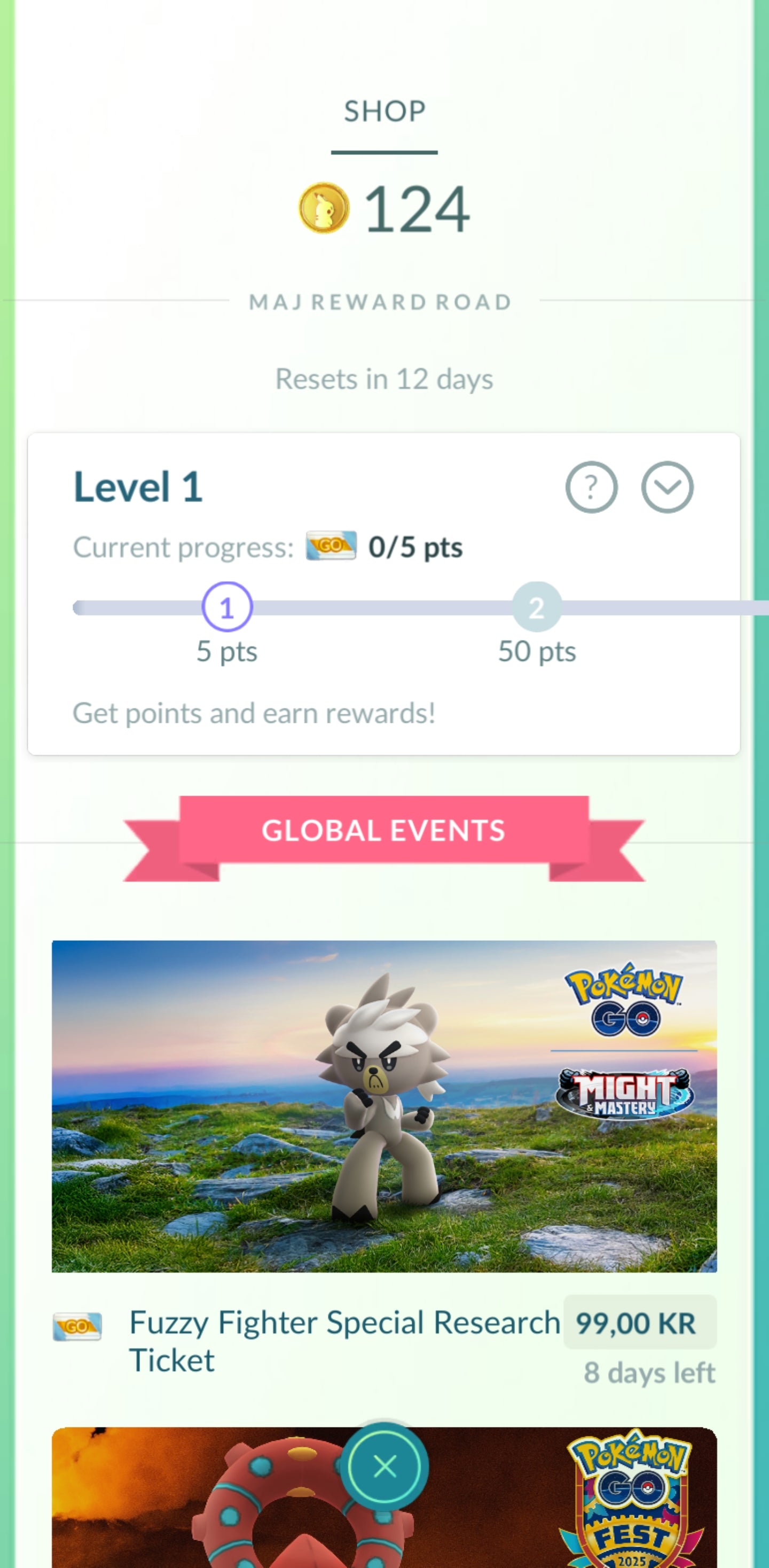The height and width of the screenshot is (1568, 769).
Task: Open the Might & Mastery Fuzzy Fighter banner
Action: coord(384,1106)
